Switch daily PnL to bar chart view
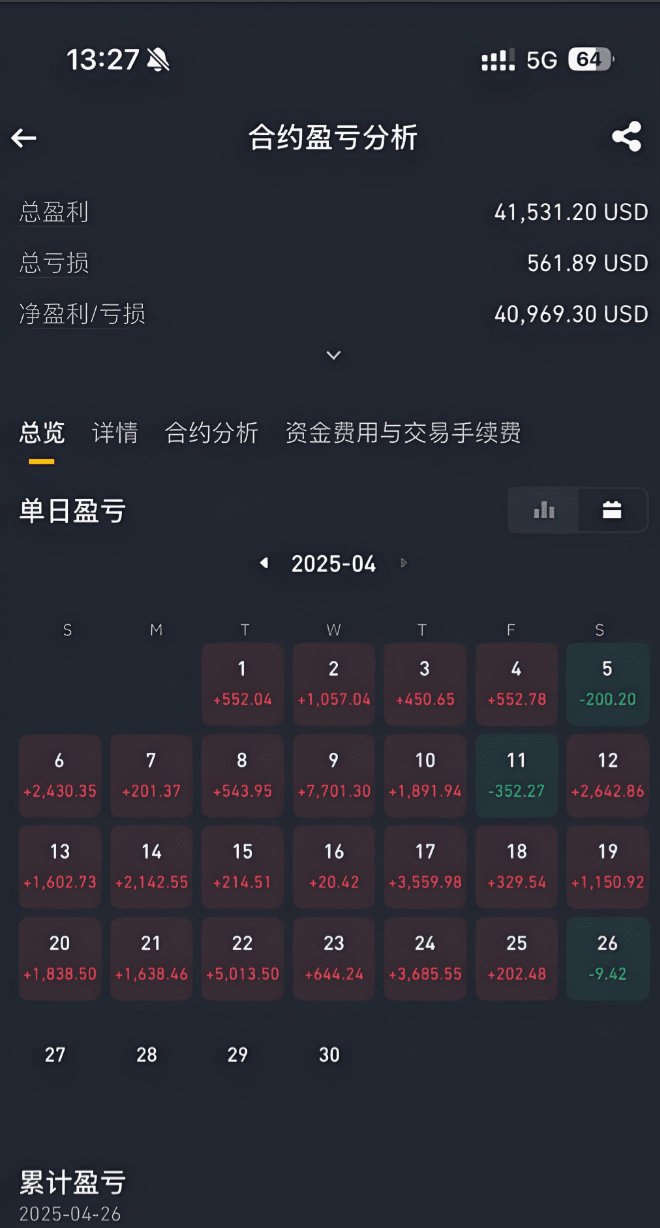The image size is (660, 1228). [544, 510]
